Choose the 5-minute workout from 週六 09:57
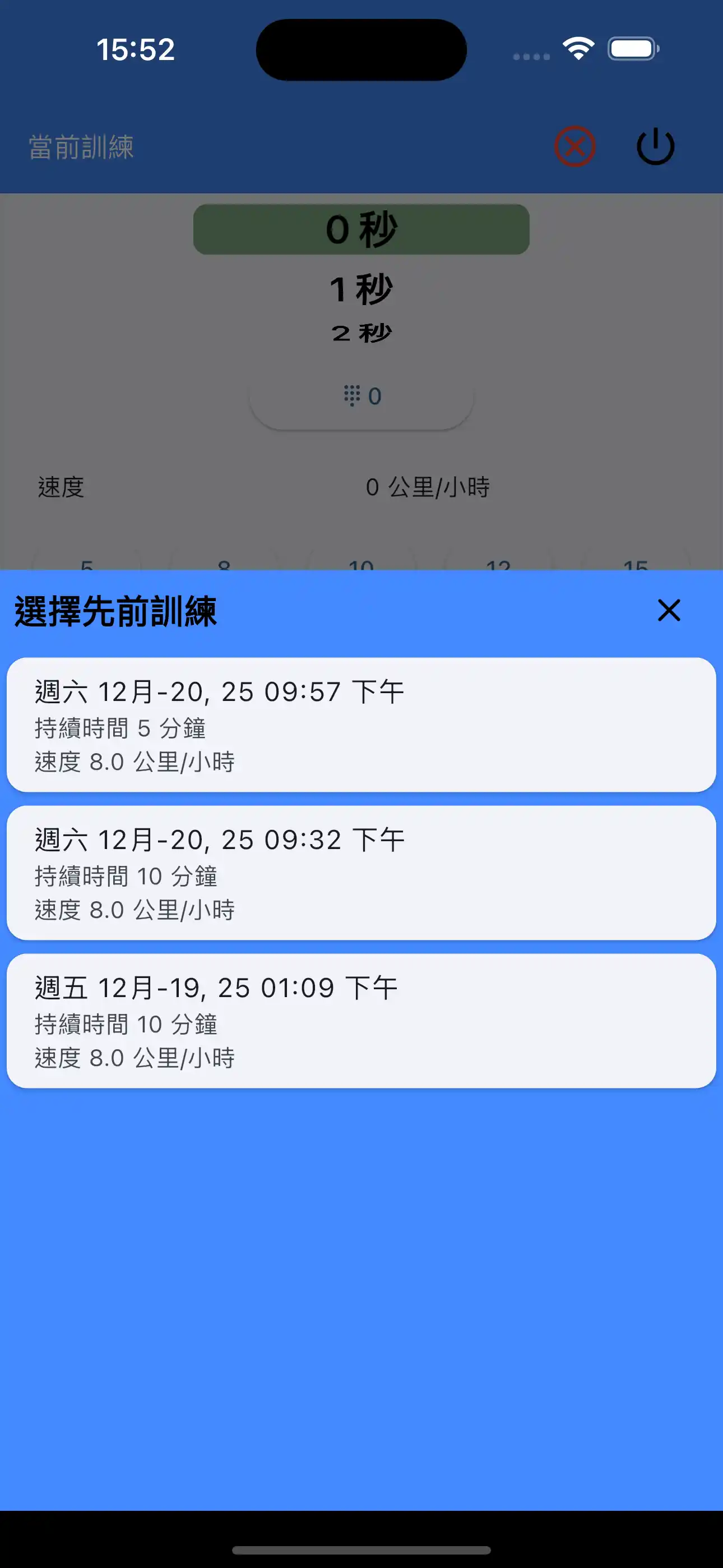Image resolution: width=723 pixels, height=1568 pixels. (x=361, y=725)
